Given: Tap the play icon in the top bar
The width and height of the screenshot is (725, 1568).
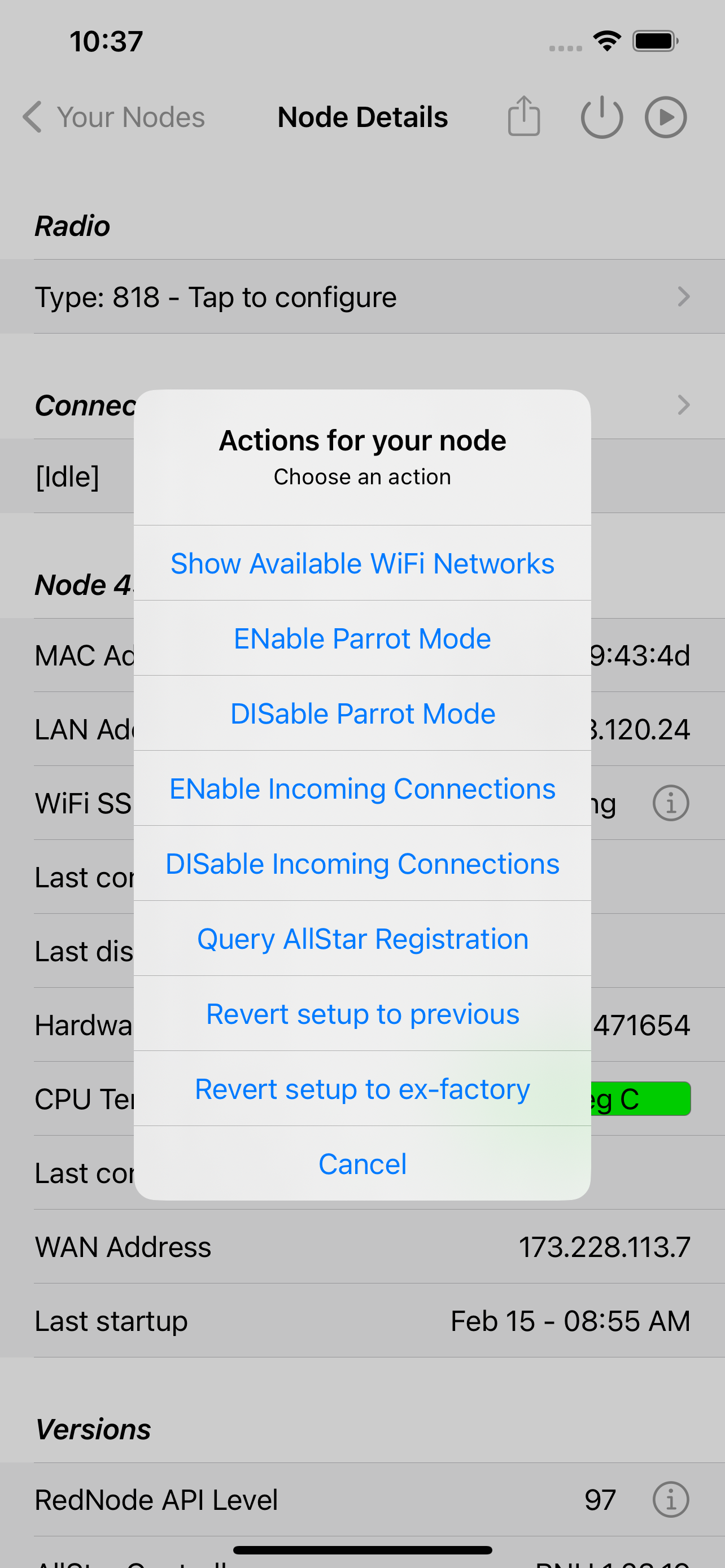Looking at the screenshot, I should coord(665,116).
